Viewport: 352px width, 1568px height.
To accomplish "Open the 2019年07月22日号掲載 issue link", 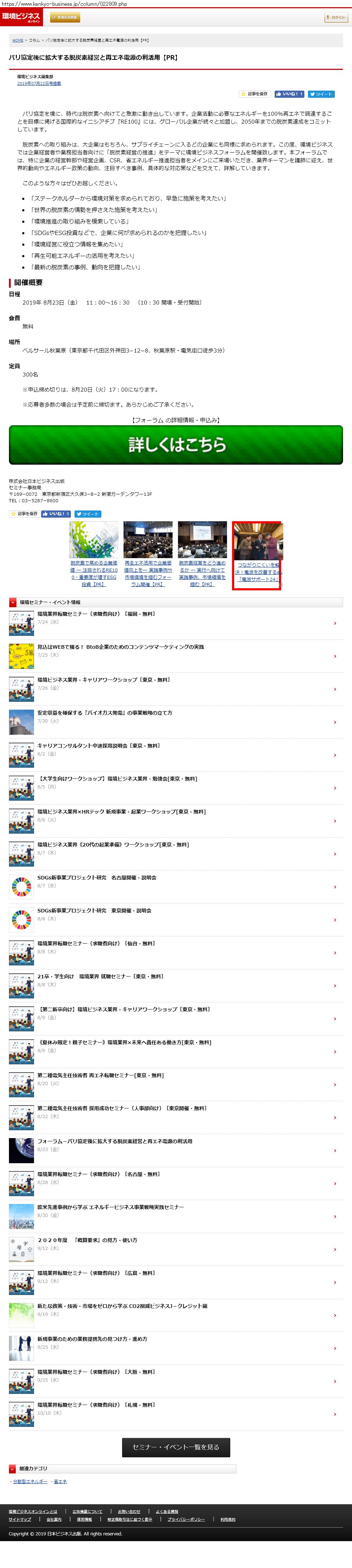I will (x=39, y=83).
